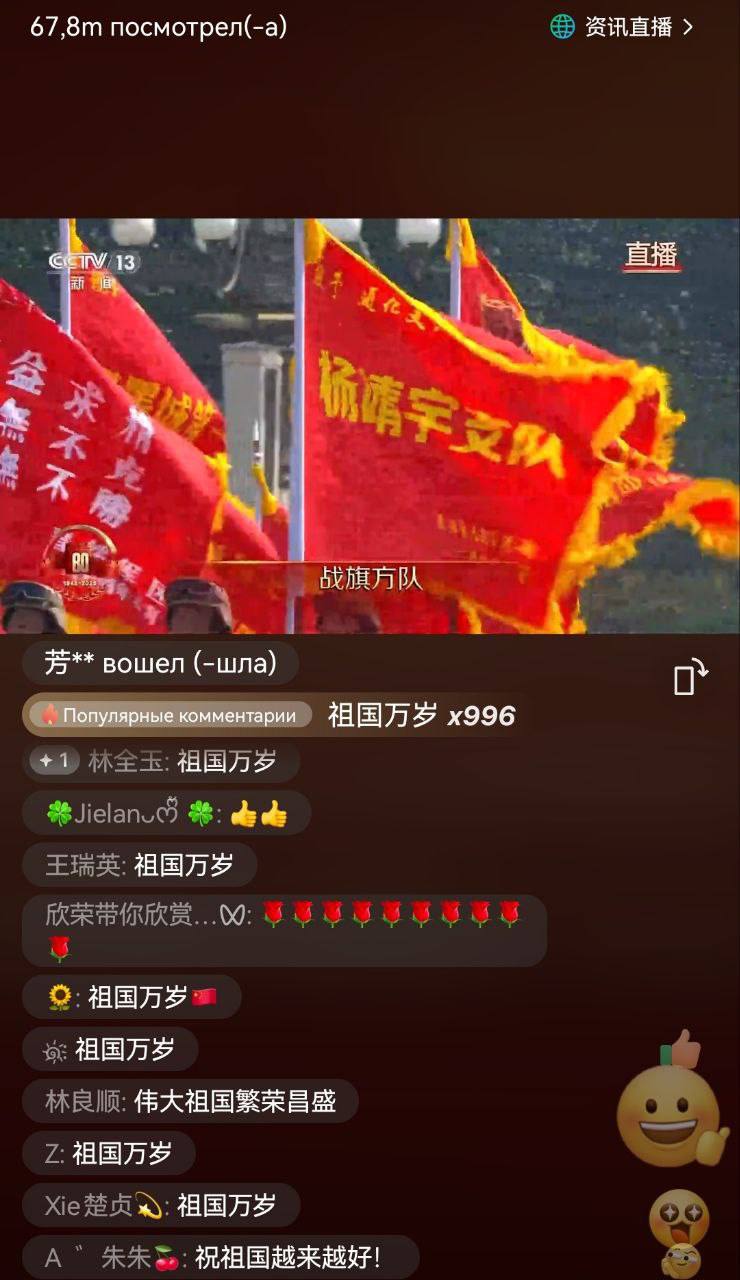Open the 资讯直播 channel link
Screen dimensions: 740x1280
(x=621, y=27)
